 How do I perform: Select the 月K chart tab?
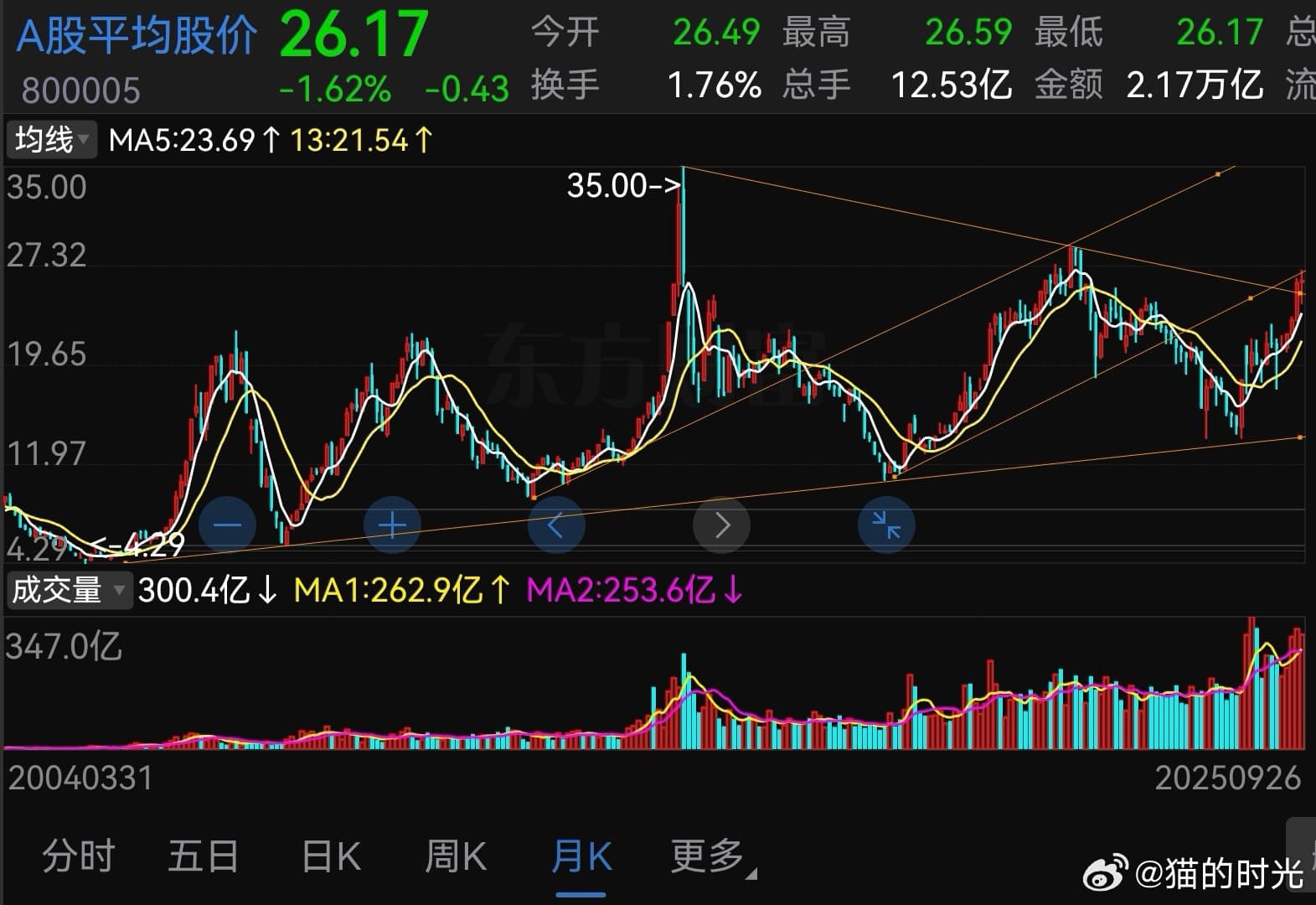coord(581,857)
